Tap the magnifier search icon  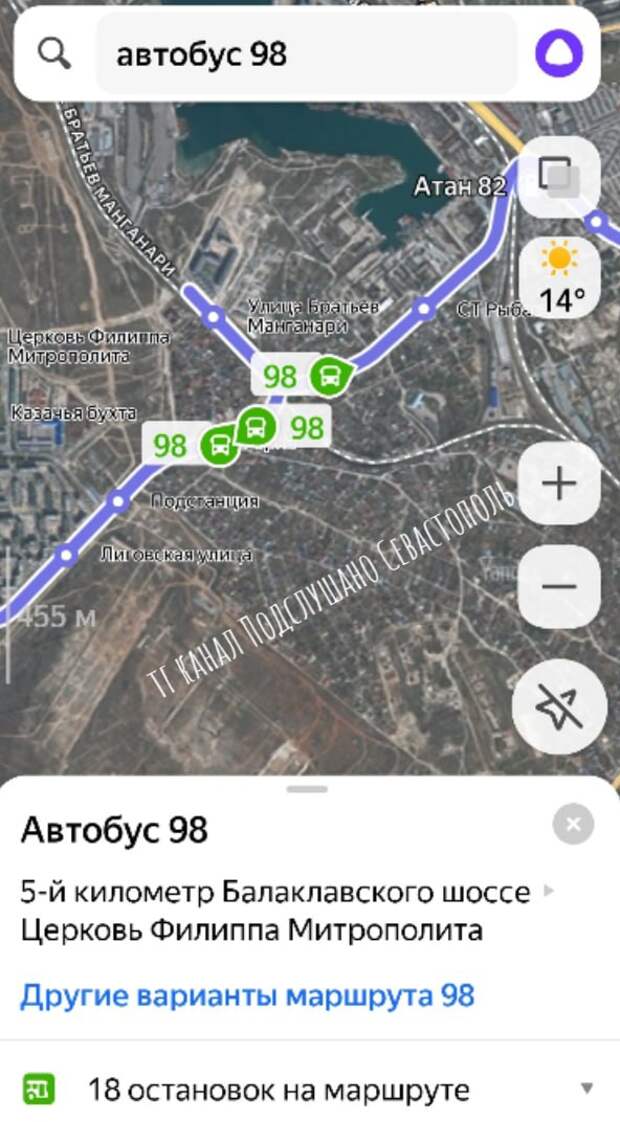coord(53,54)
